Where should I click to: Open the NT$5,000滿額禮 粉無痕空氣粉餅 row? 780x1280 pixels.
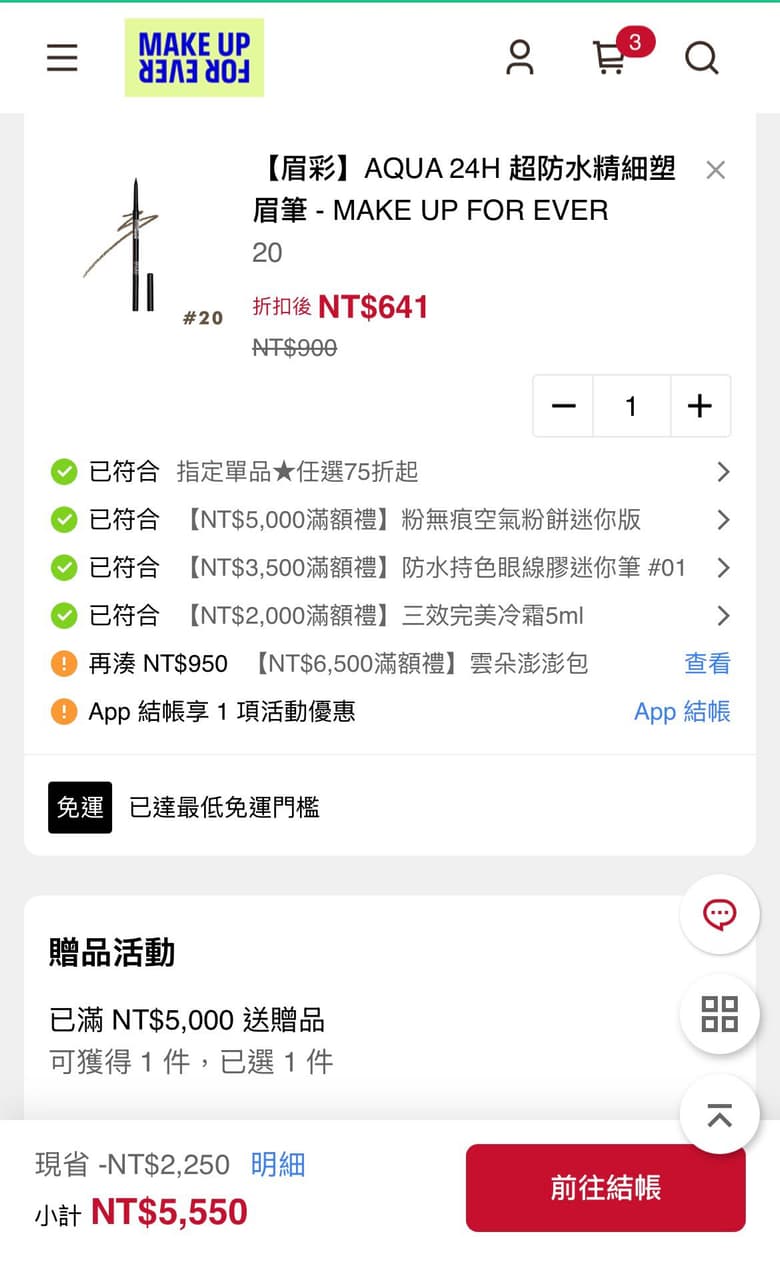pyautogui.click(x=390, y=520)
